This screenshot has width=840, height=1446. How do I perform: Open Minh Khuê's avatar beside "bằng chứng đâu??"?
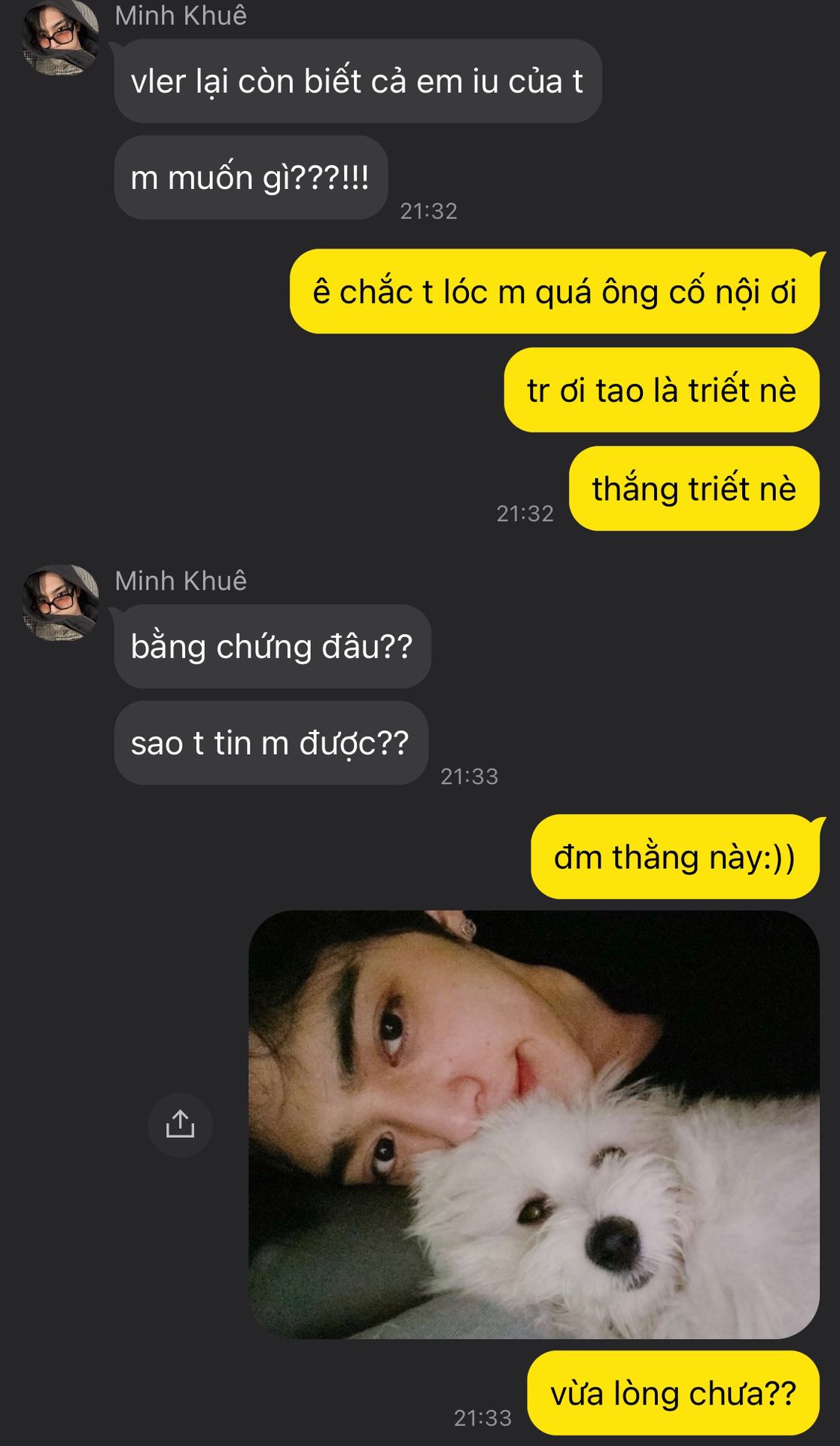coord(60,602)
